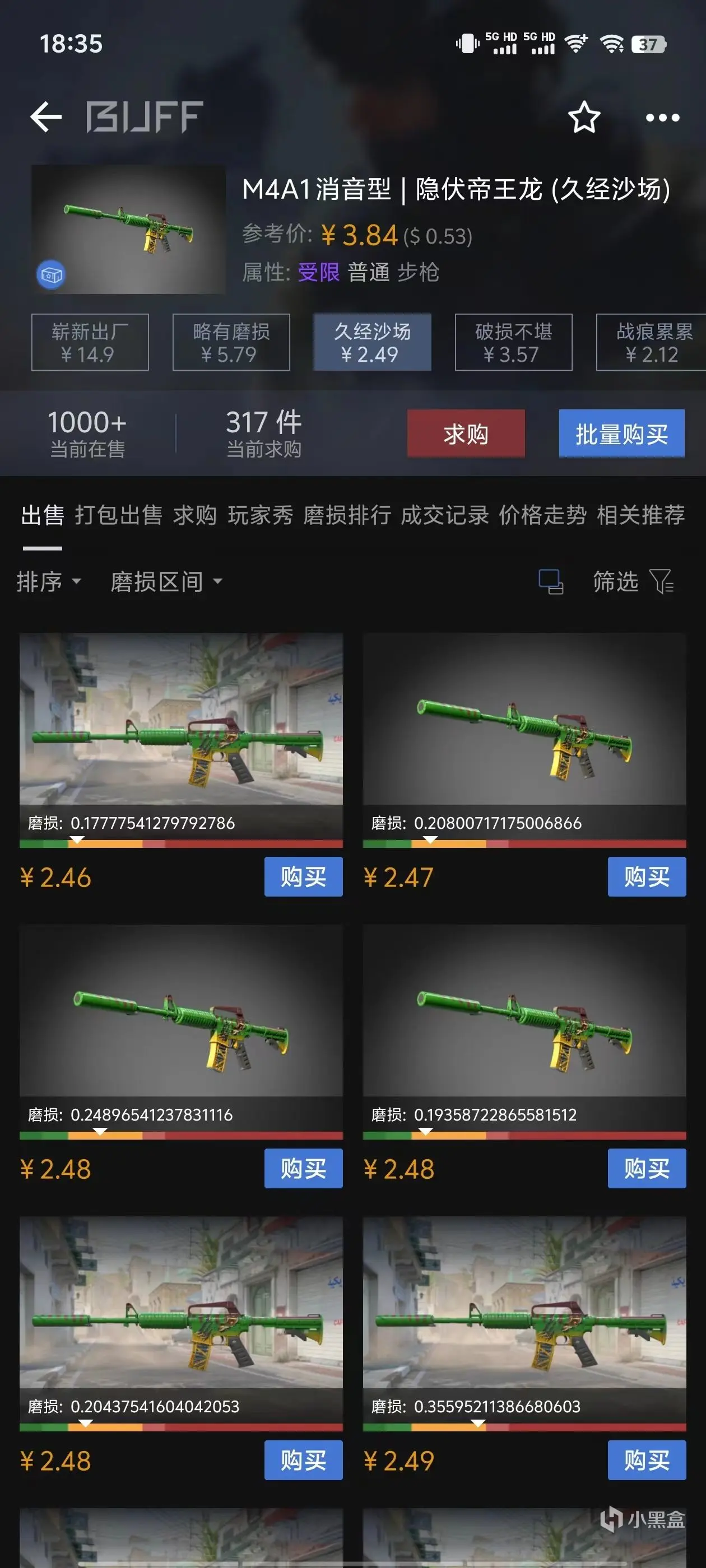706x1568 pixels.
Task: Toggle the list display mode icon
Action: point(551,581)
